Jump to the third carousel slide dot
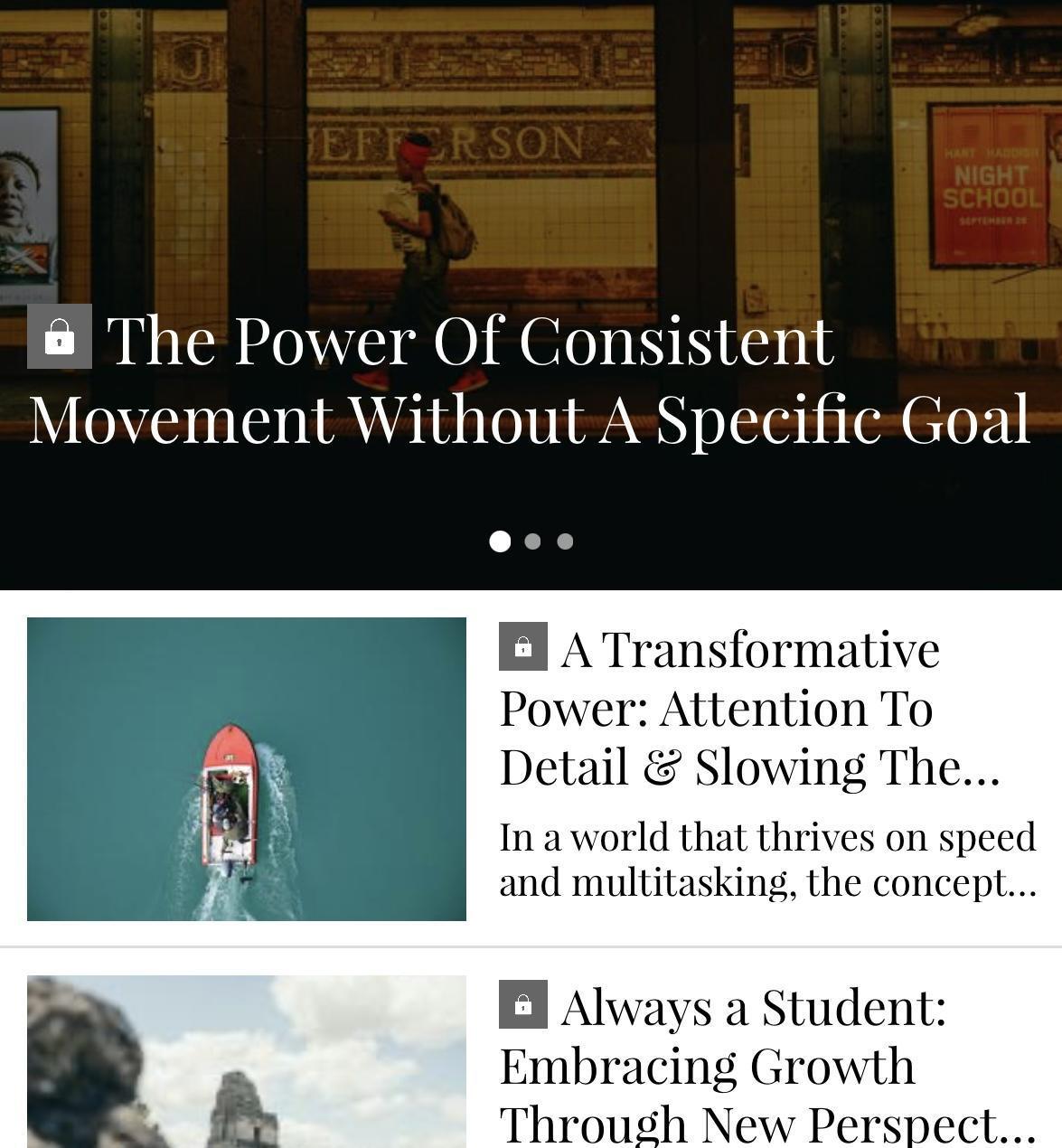Viewport: 1062px width, 1148px height. (x=565, y=541)
